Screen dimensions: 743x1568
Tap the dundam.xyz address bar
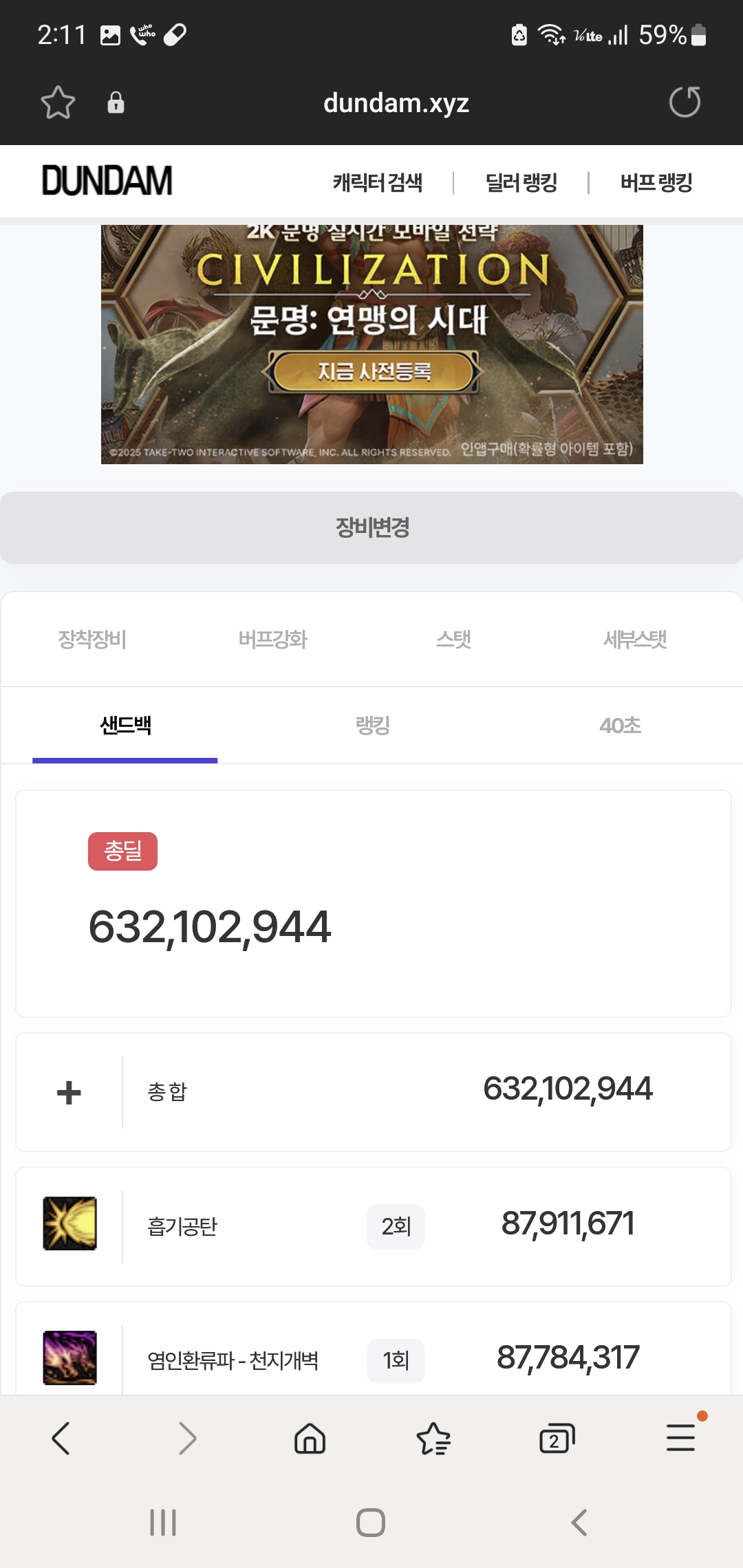(396, 103)
